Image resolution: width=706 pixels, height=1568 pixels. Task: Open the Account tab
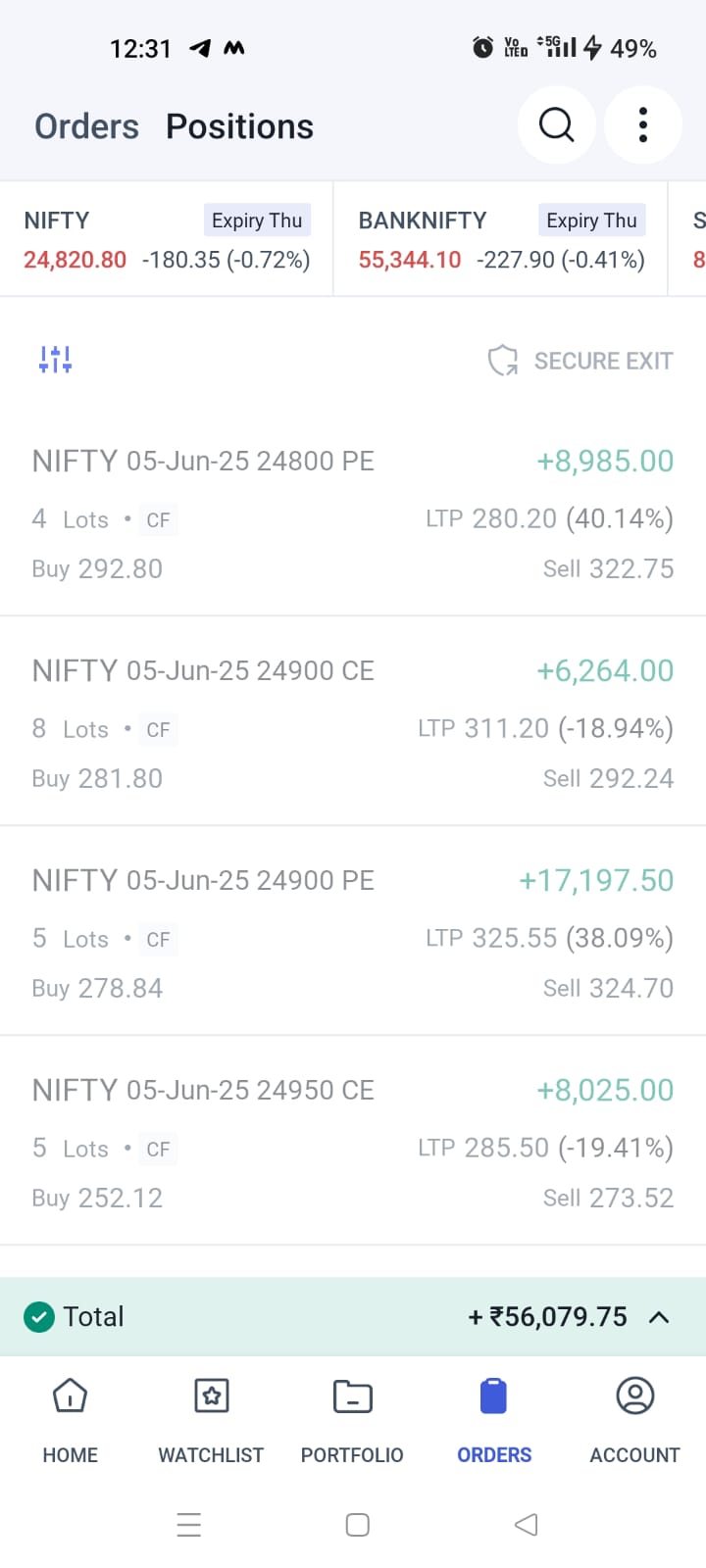point(634,1420)
